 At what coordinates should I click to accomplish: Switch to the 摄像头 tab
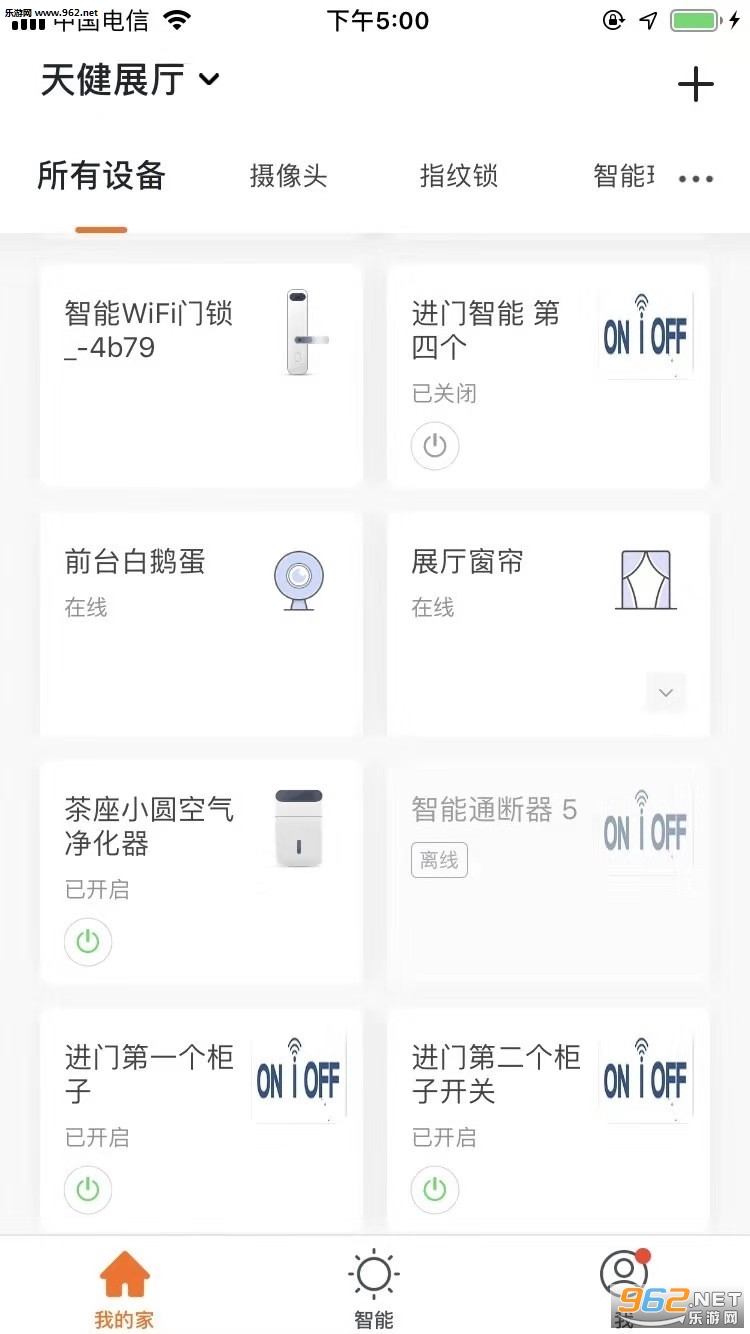point(288,177)
